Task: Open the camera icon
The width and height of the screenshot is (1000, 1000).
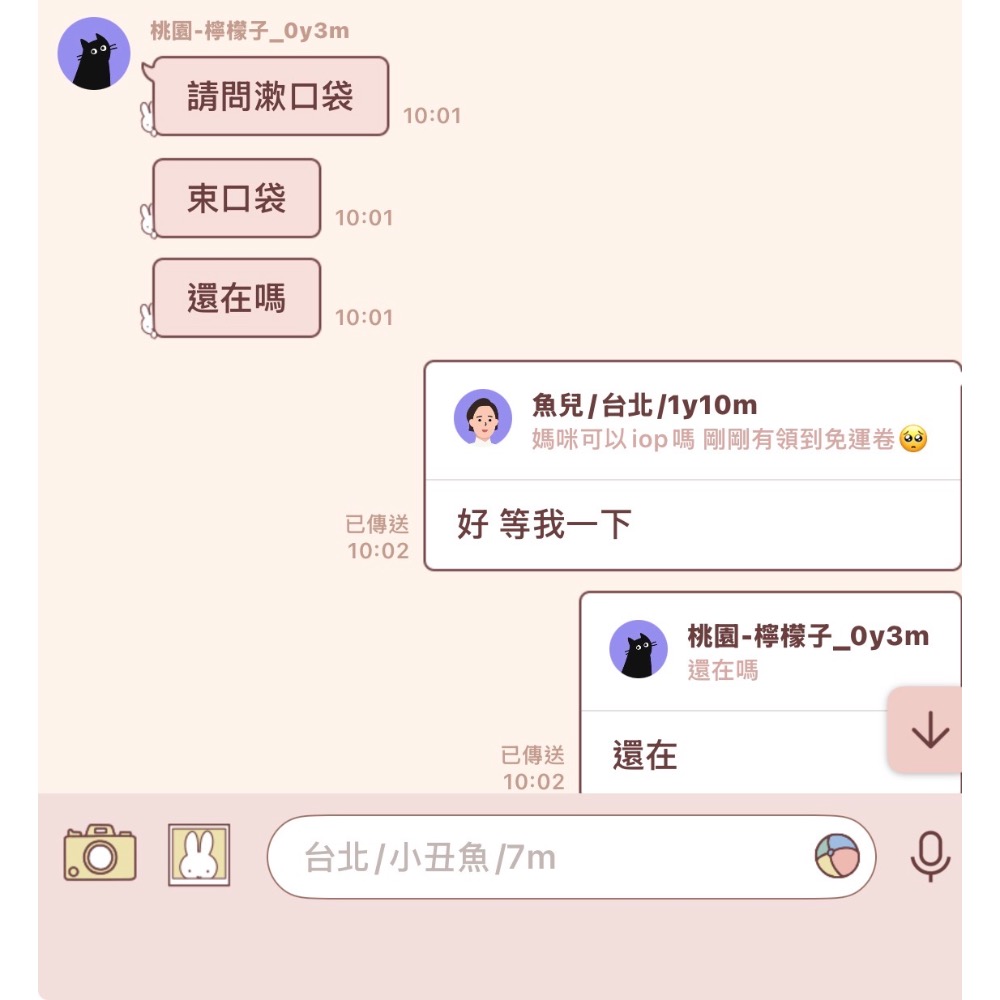Action: point(100,853)
